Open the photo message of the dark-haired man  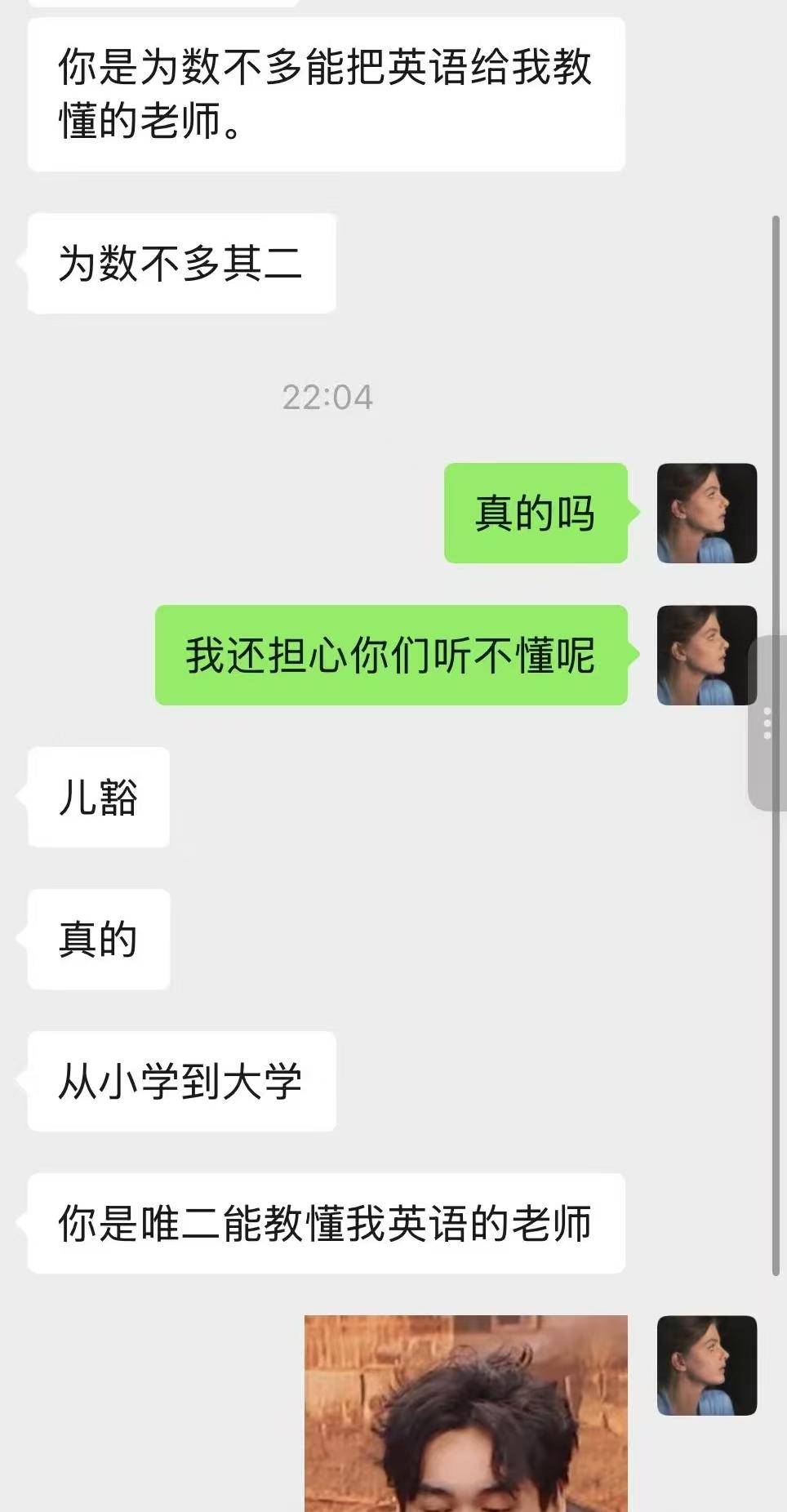point(465,1412)
